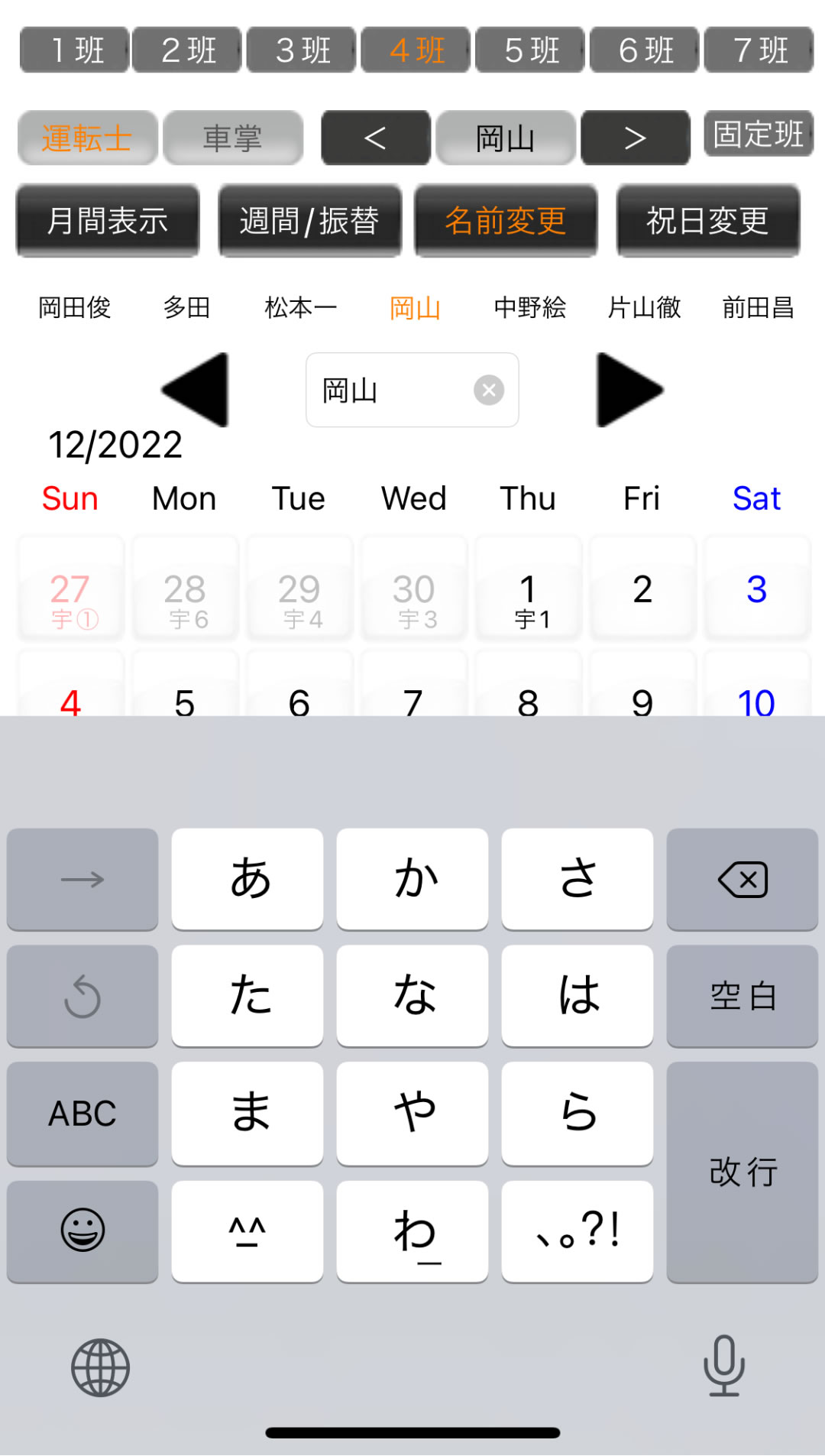Clear the name text field

point(489,391)
